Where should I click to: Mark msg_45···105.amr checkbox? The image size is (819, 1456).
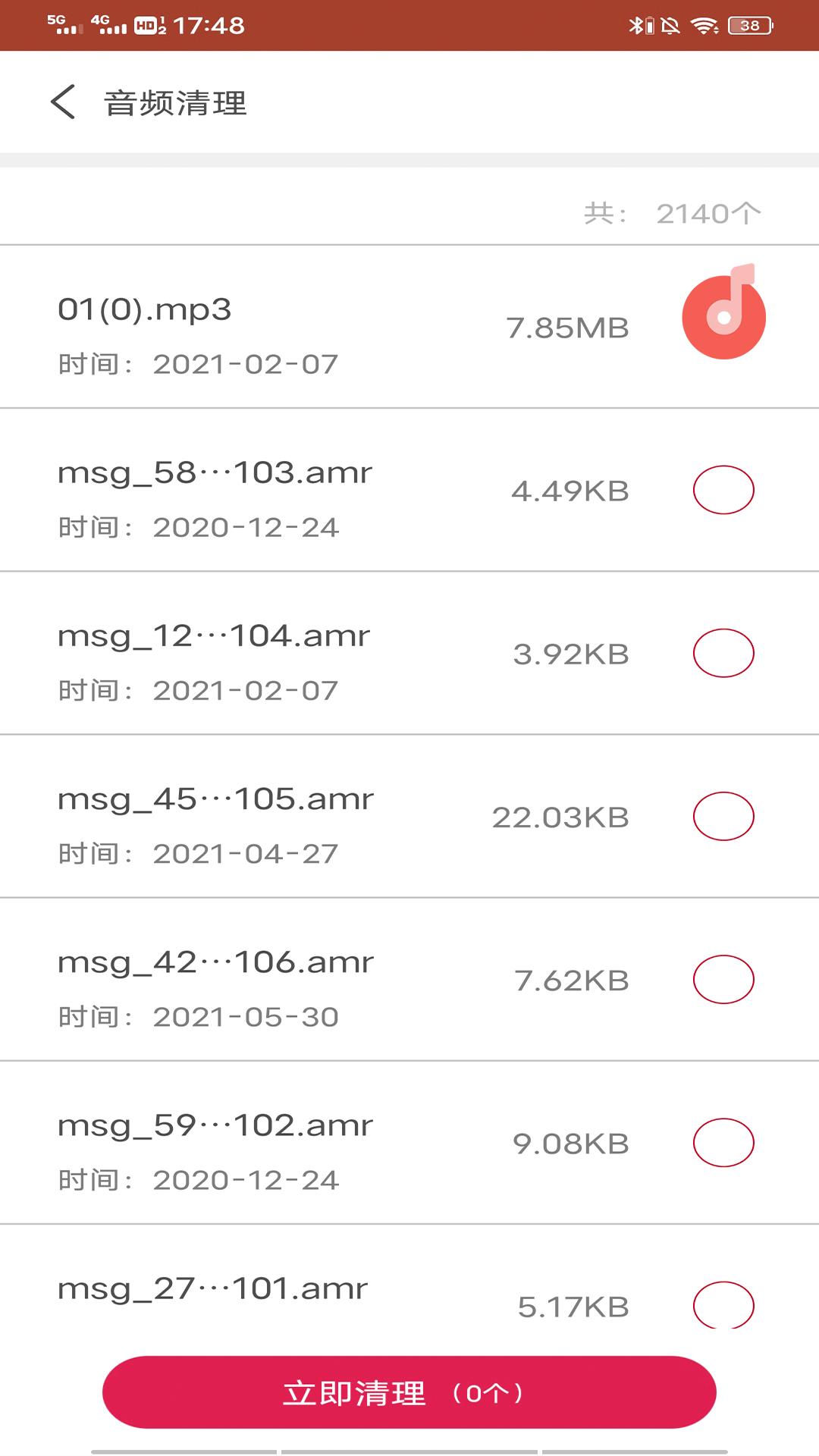click(x=723, y=816)
